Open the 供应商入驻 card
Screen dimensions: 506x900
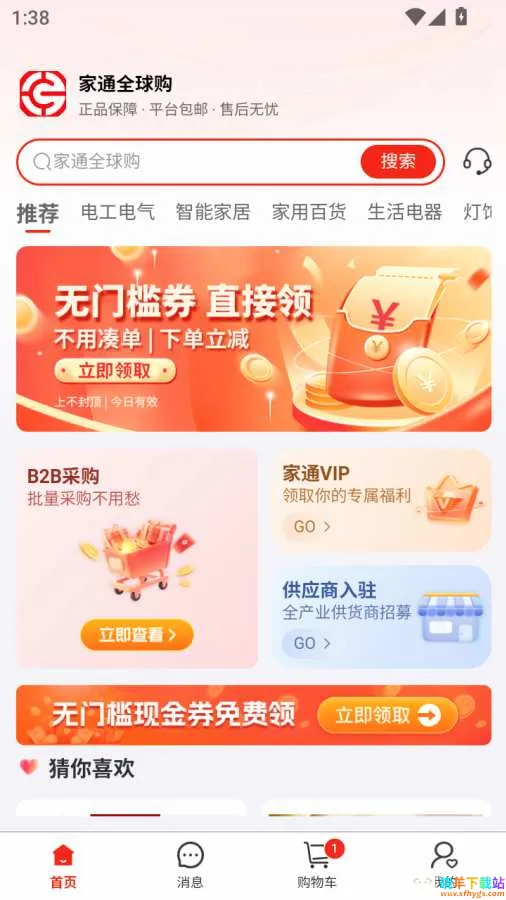click(382, 616)
